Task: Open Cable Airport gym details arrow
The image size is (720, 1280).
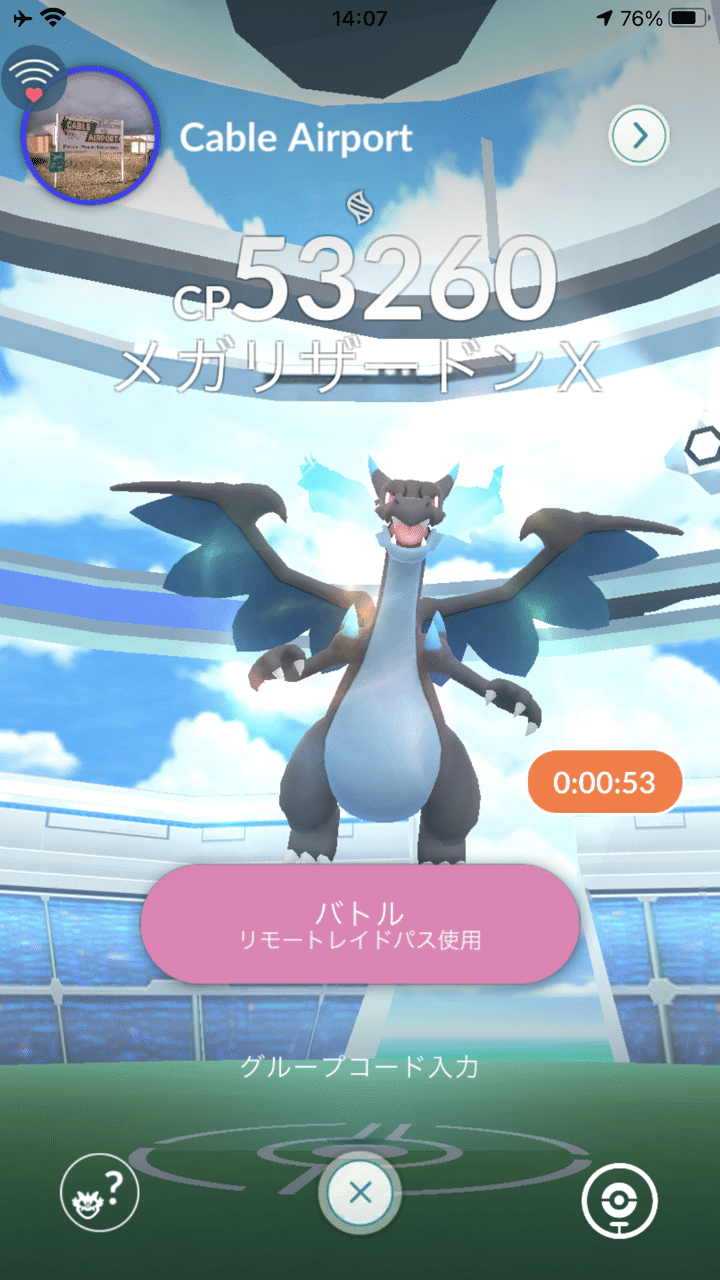Action: point(639,135)
